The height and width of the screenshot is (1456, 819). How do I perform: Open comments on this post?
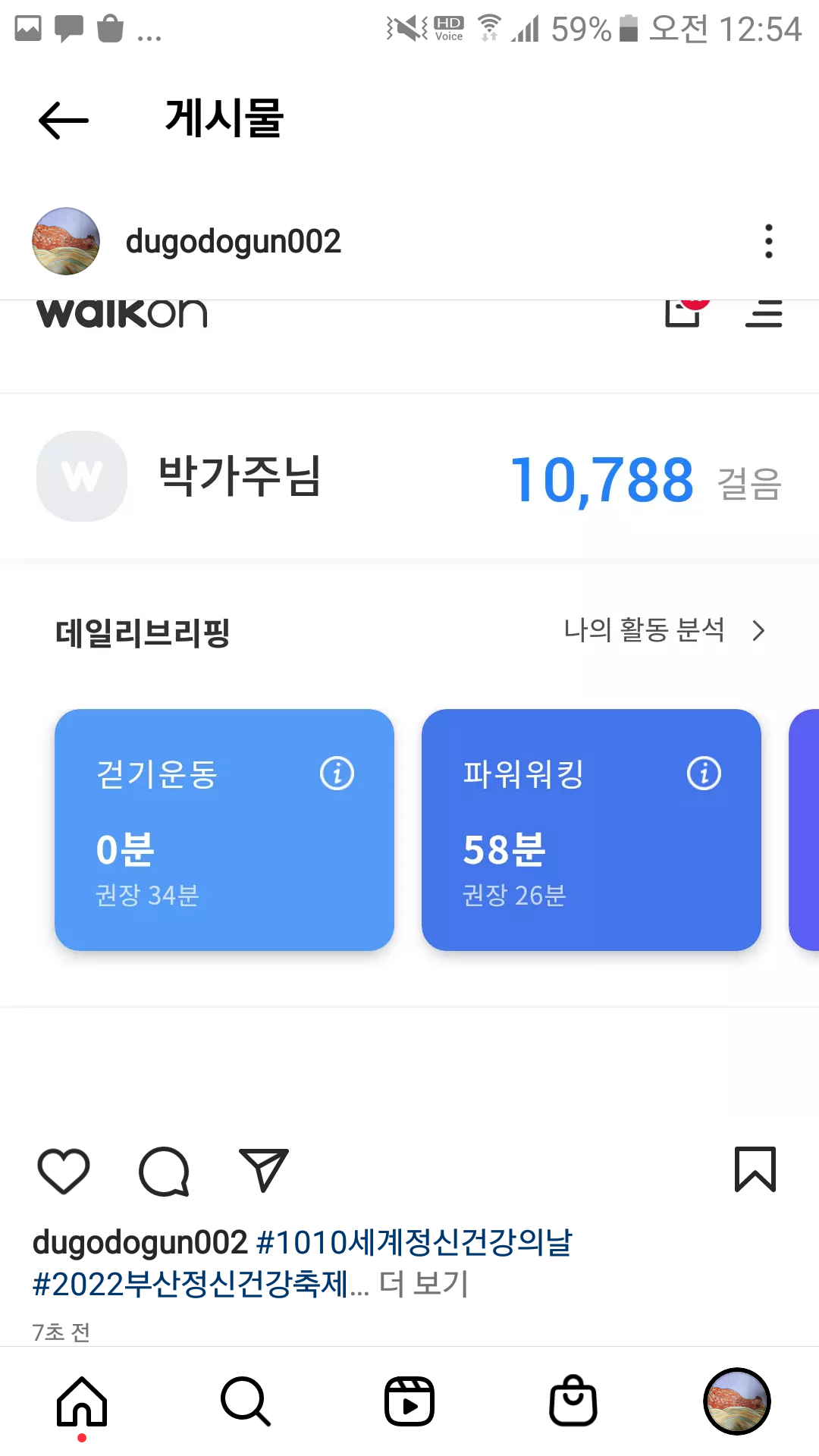click(x=164, y=1171)
